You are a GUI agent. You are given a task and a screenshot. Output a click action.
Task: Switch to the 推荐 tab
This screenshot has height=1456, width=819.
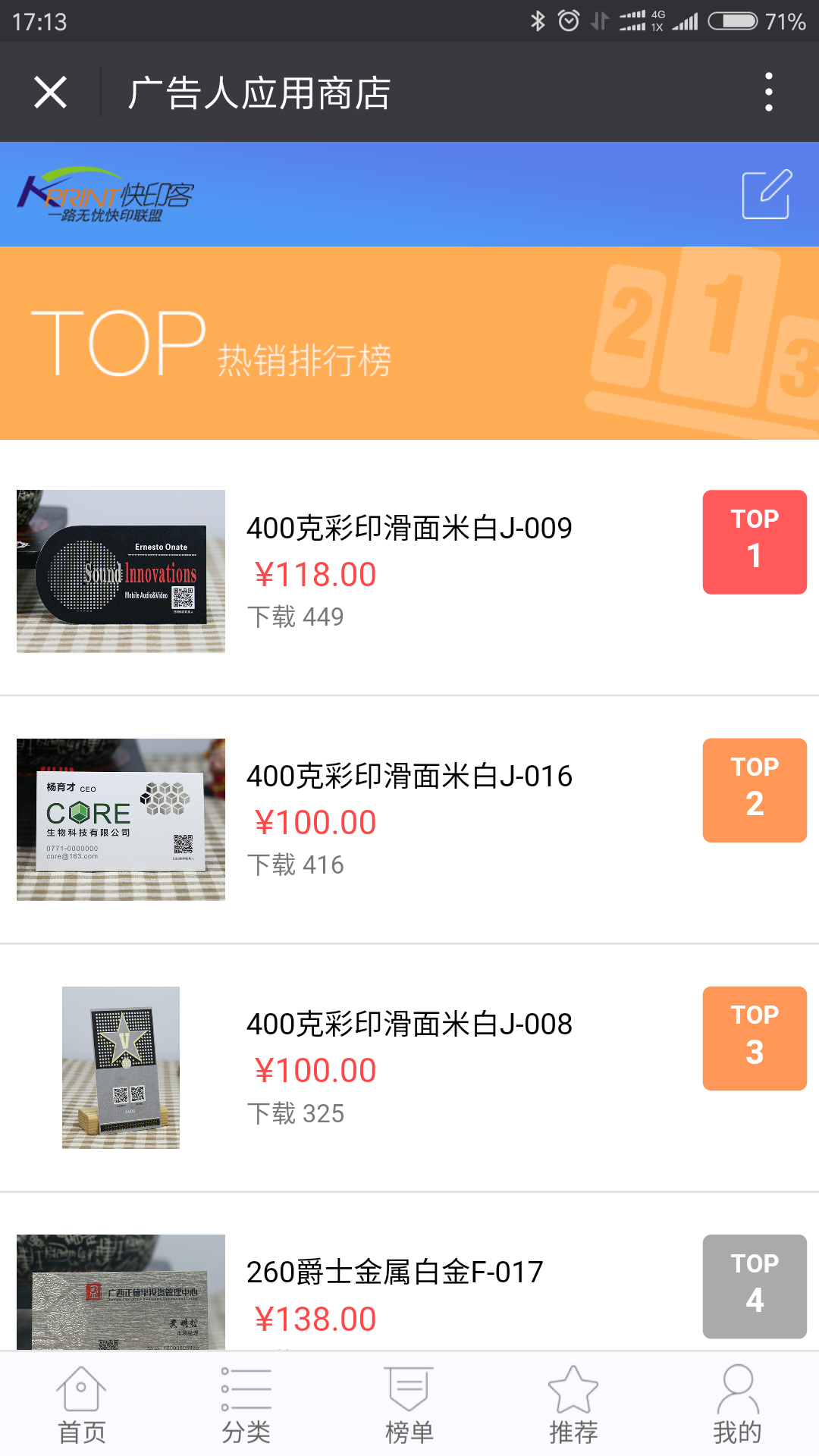point(573,1405)
